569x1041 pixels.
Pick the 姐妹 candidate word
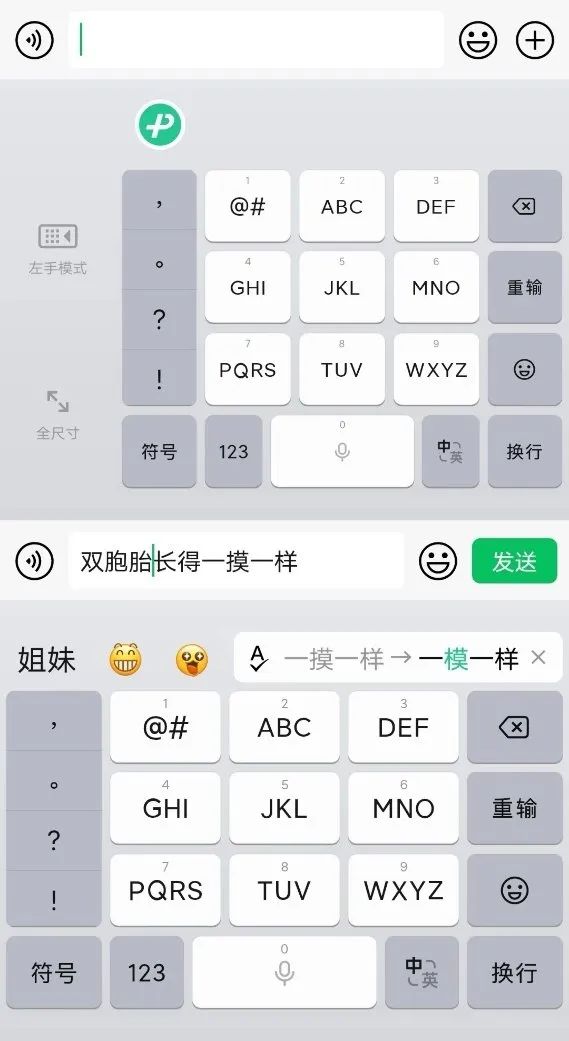pos(46,660)
